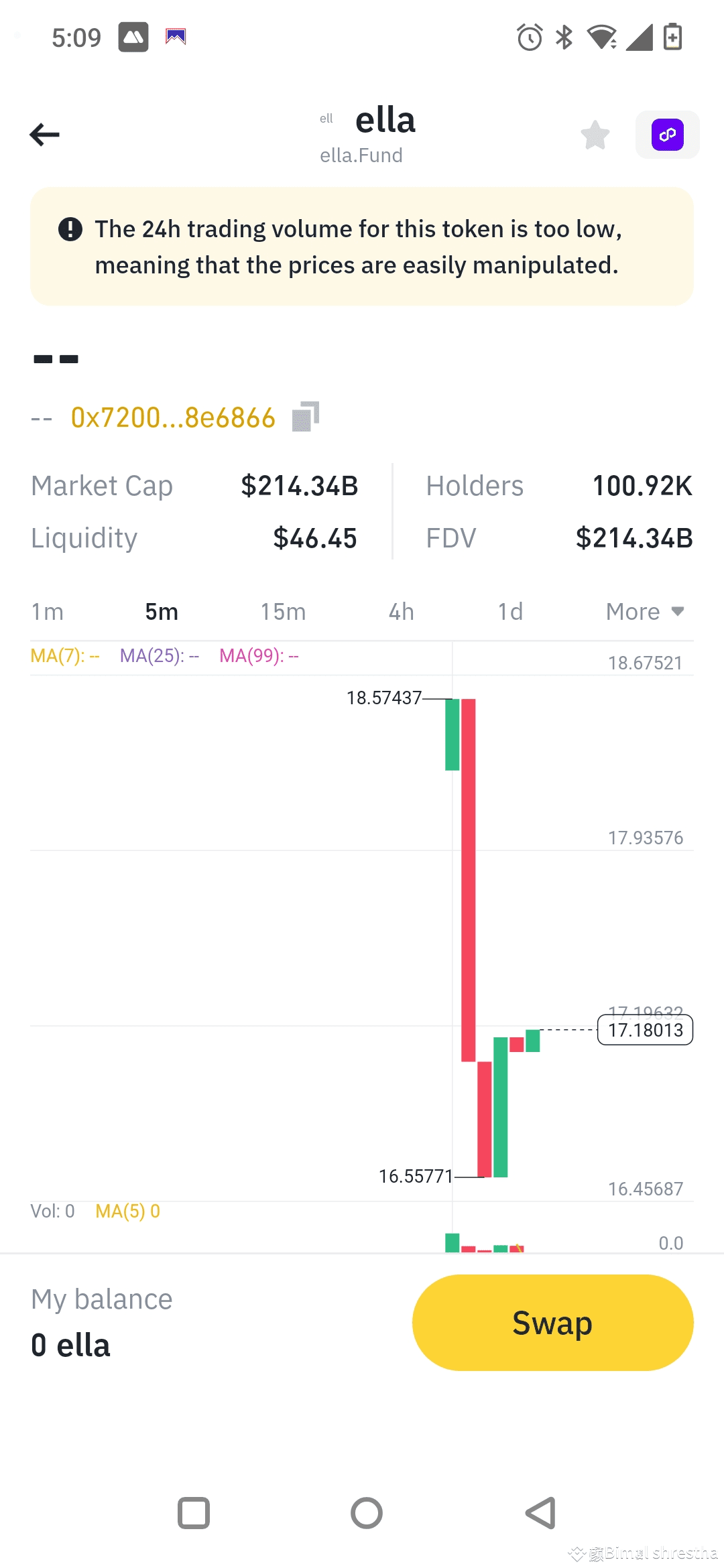724x1568 pixels.
Task: Expand the More intervals dropdown
Action: click(x=644, y=611)
